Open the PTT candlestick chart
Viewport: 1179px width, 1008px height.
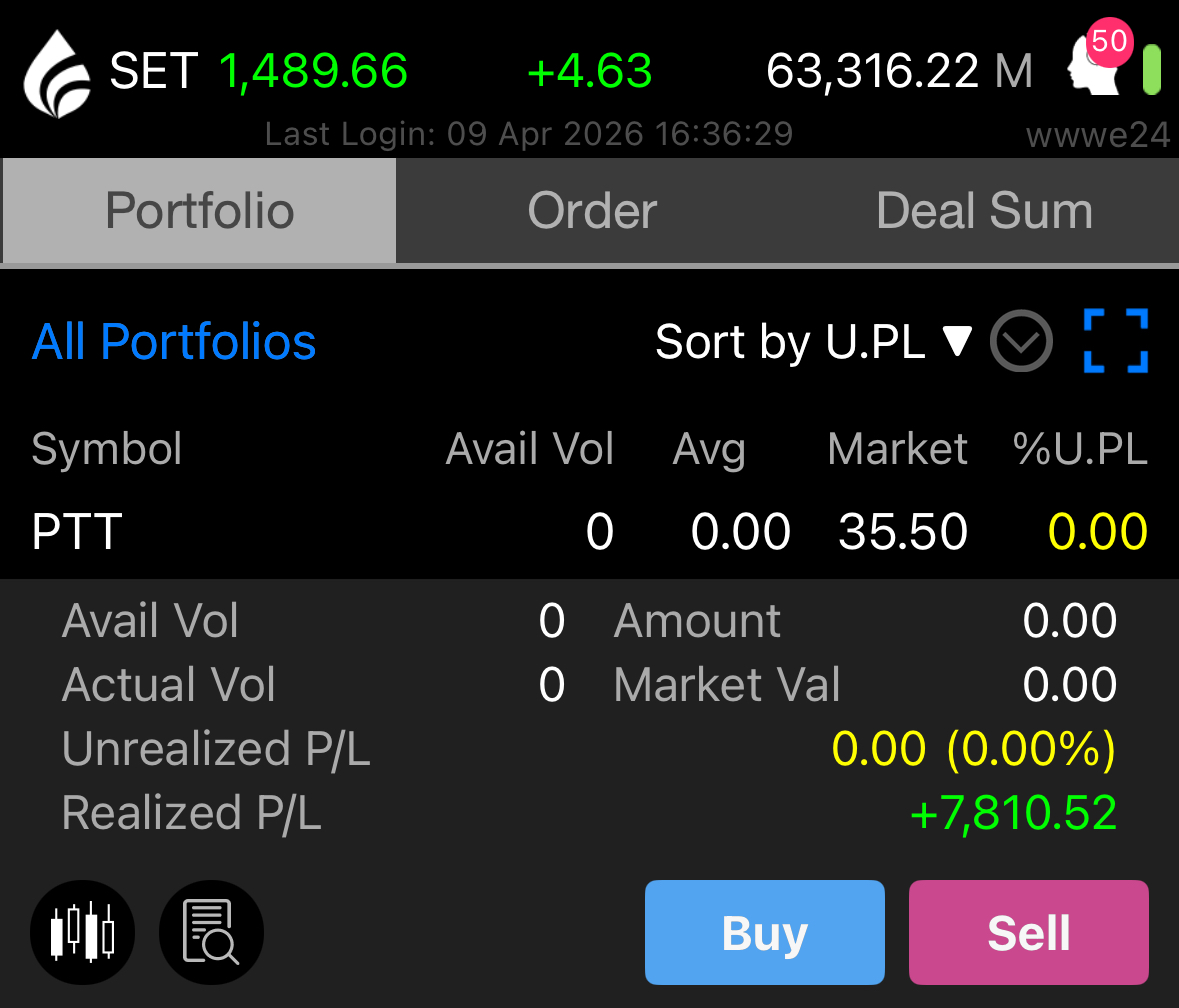(x=82, y=933)
